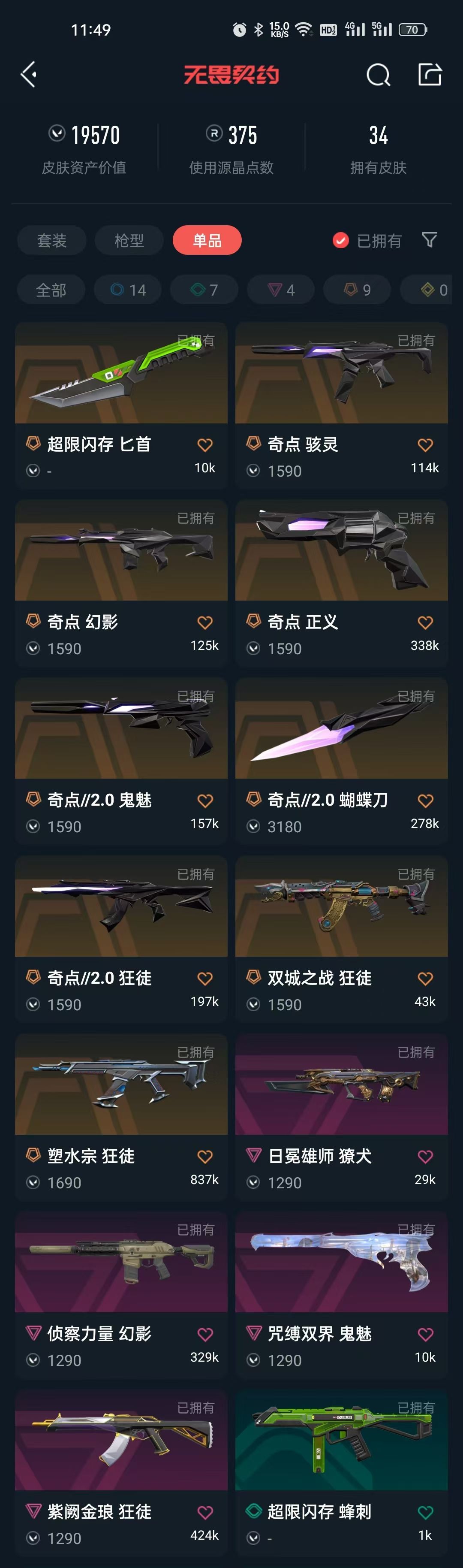Share this skin collection page
The width and height of the screenshot is (463, 1568).
pos(430,75)
